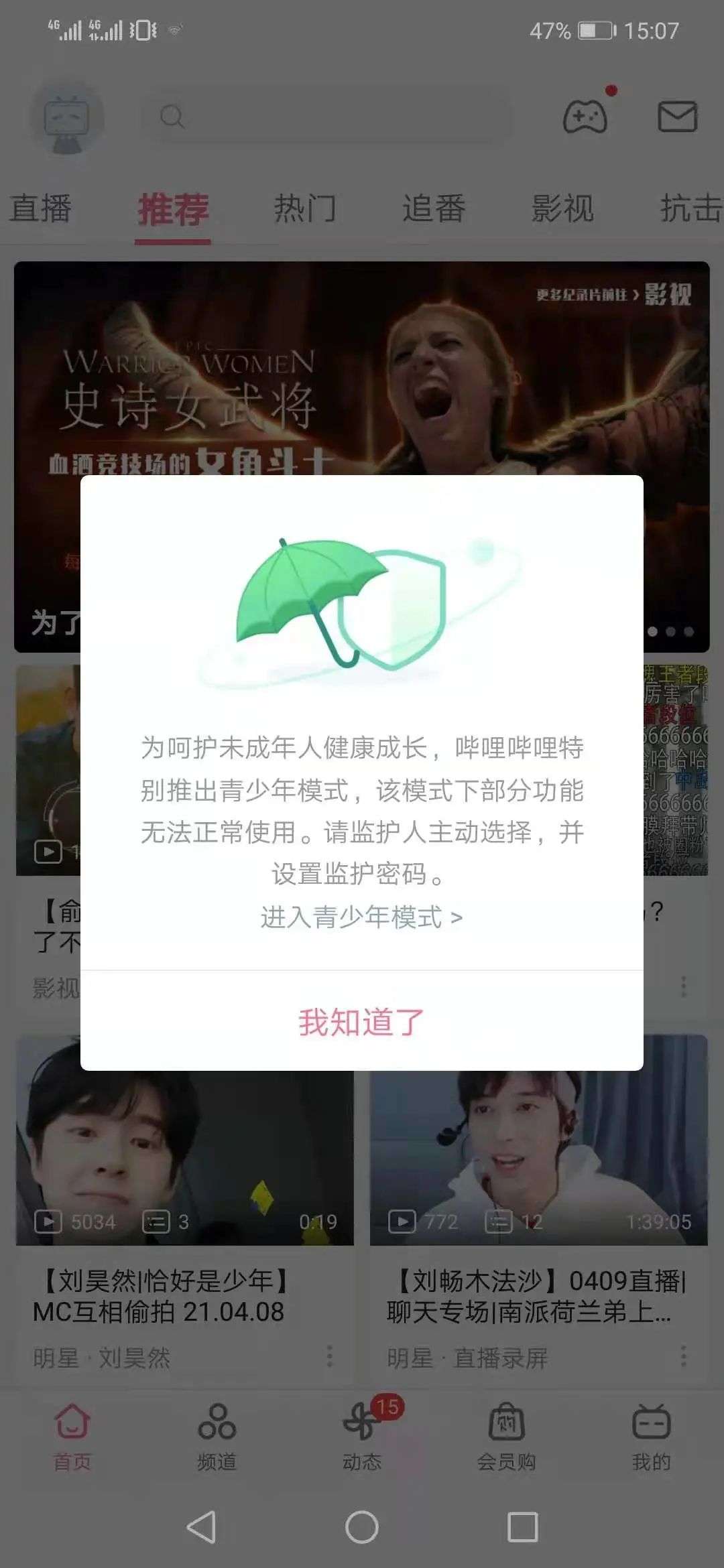Switch to the 热门 tab
The image size is (724, 1568).
point(305,208)
